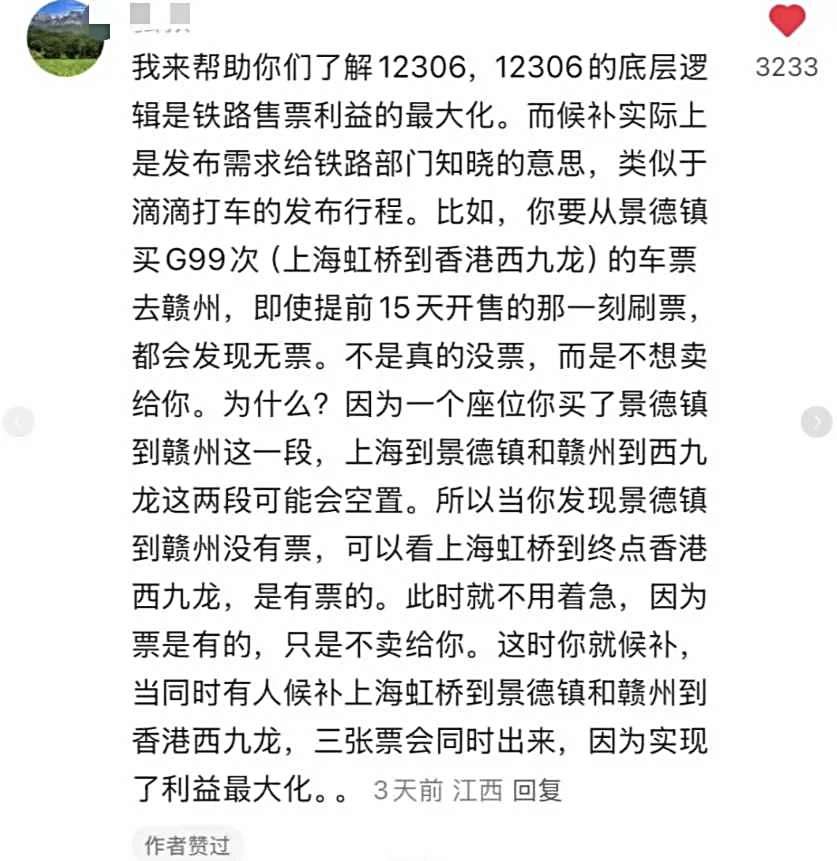This screenshot has height=861, width=837.
Task: Like the comment about 12306
Action: point(786,22)
